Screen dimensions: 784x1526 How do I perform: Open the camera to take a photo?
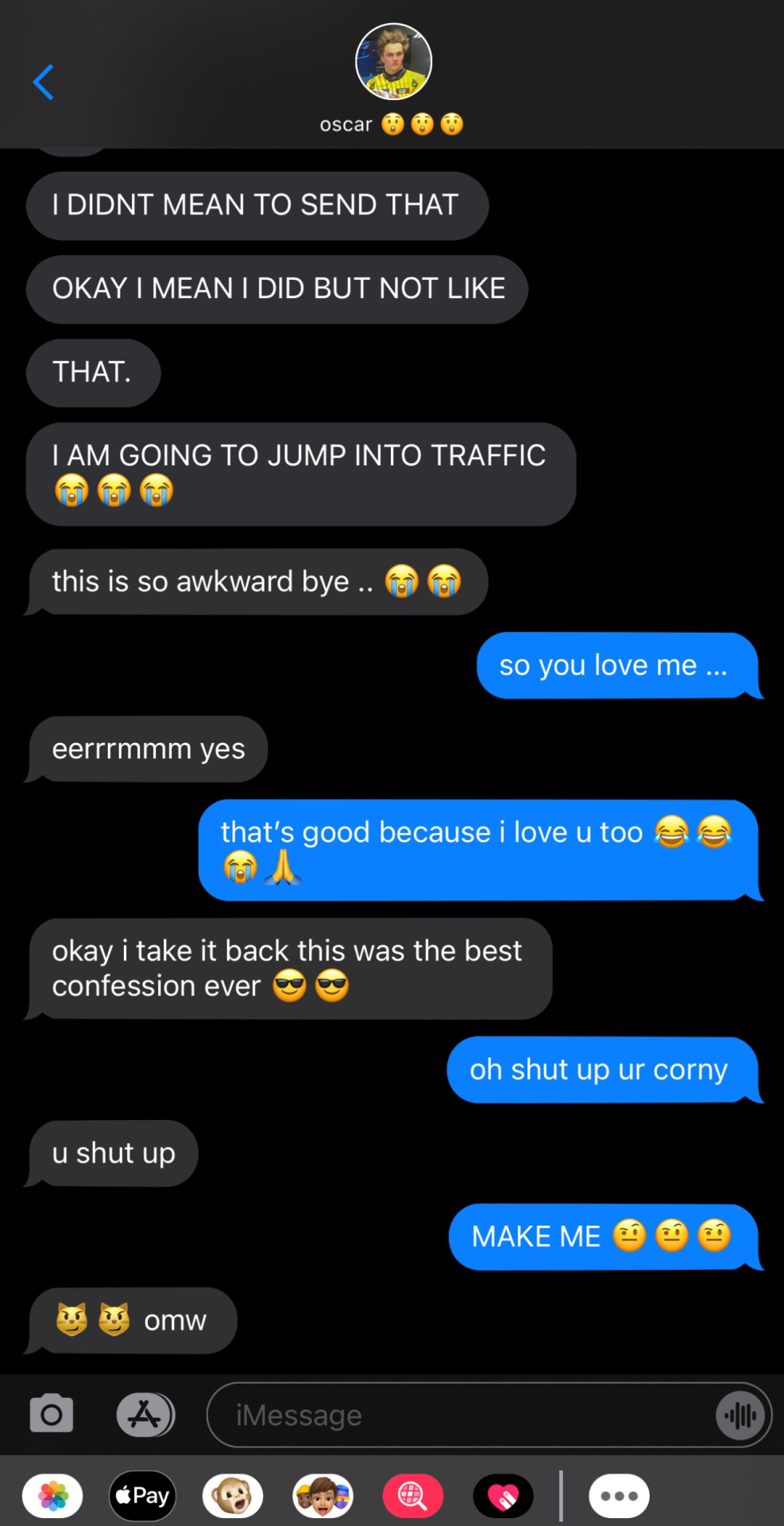click(52, 1414)
